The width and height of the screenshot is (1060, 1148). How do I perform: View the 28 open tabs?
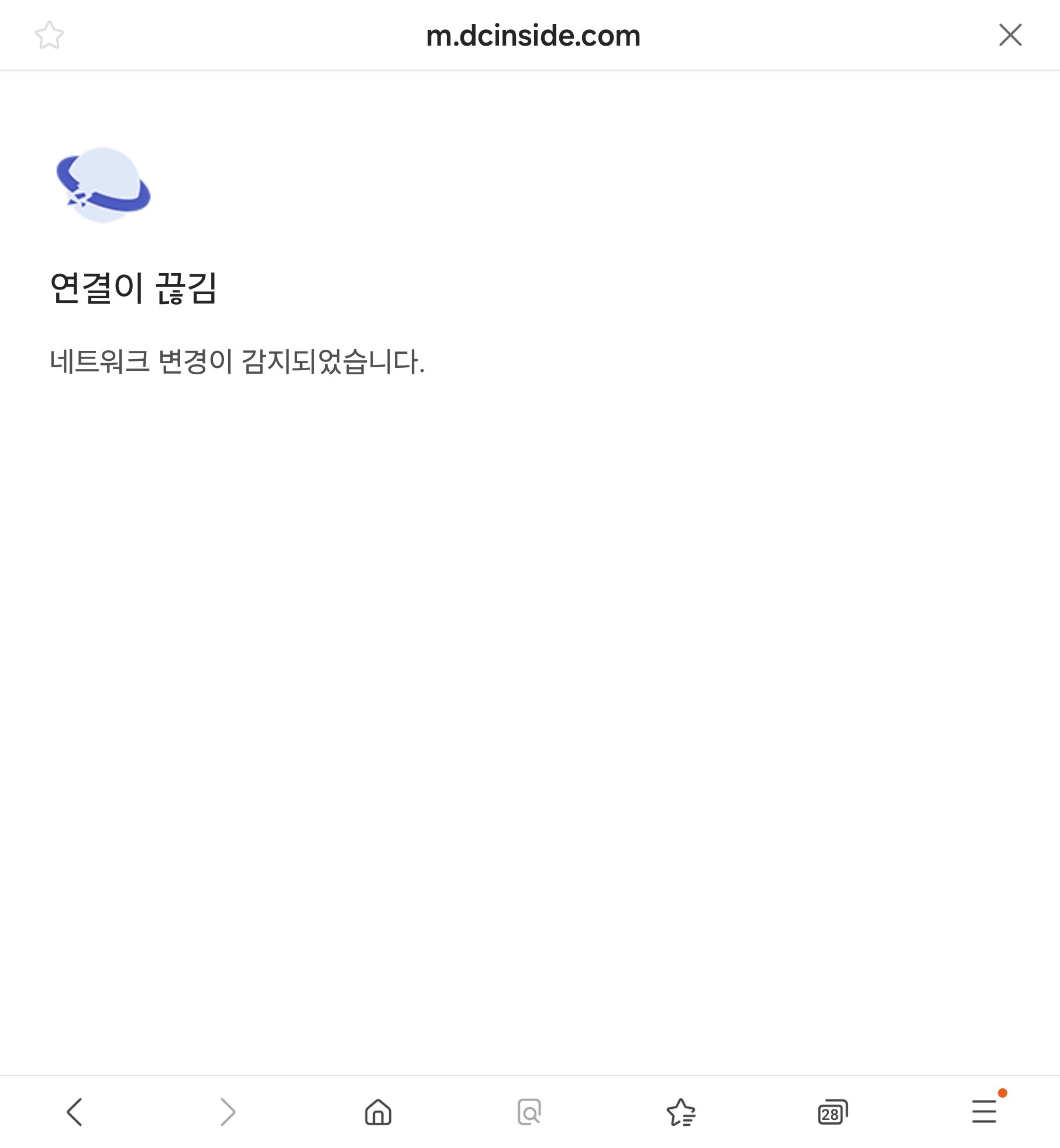click(x=832, y=1112)
